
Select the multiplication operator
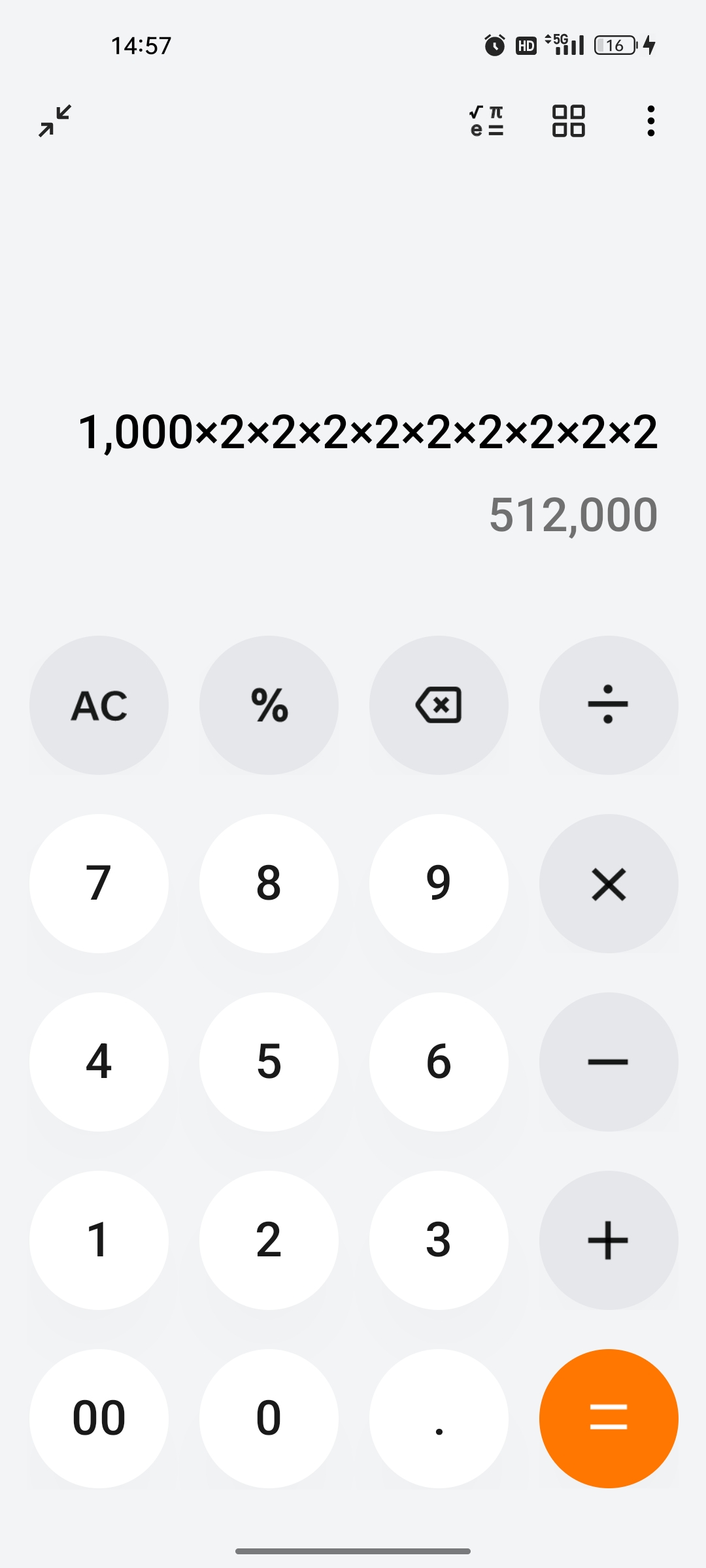pos(609,884)
